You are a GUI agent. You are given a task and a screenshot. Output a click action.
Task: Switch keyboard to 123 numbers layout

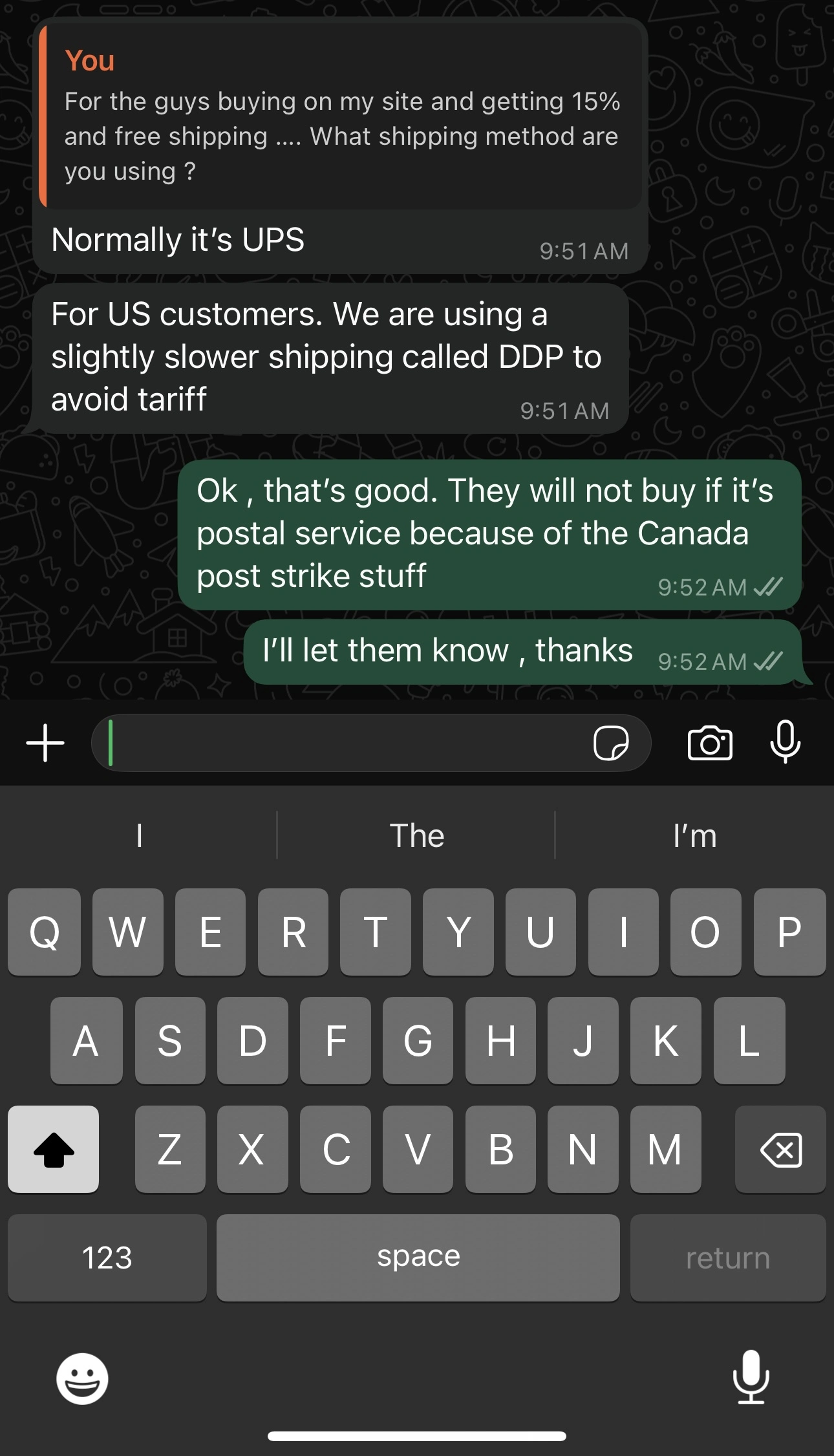(x=107, y=1258)
